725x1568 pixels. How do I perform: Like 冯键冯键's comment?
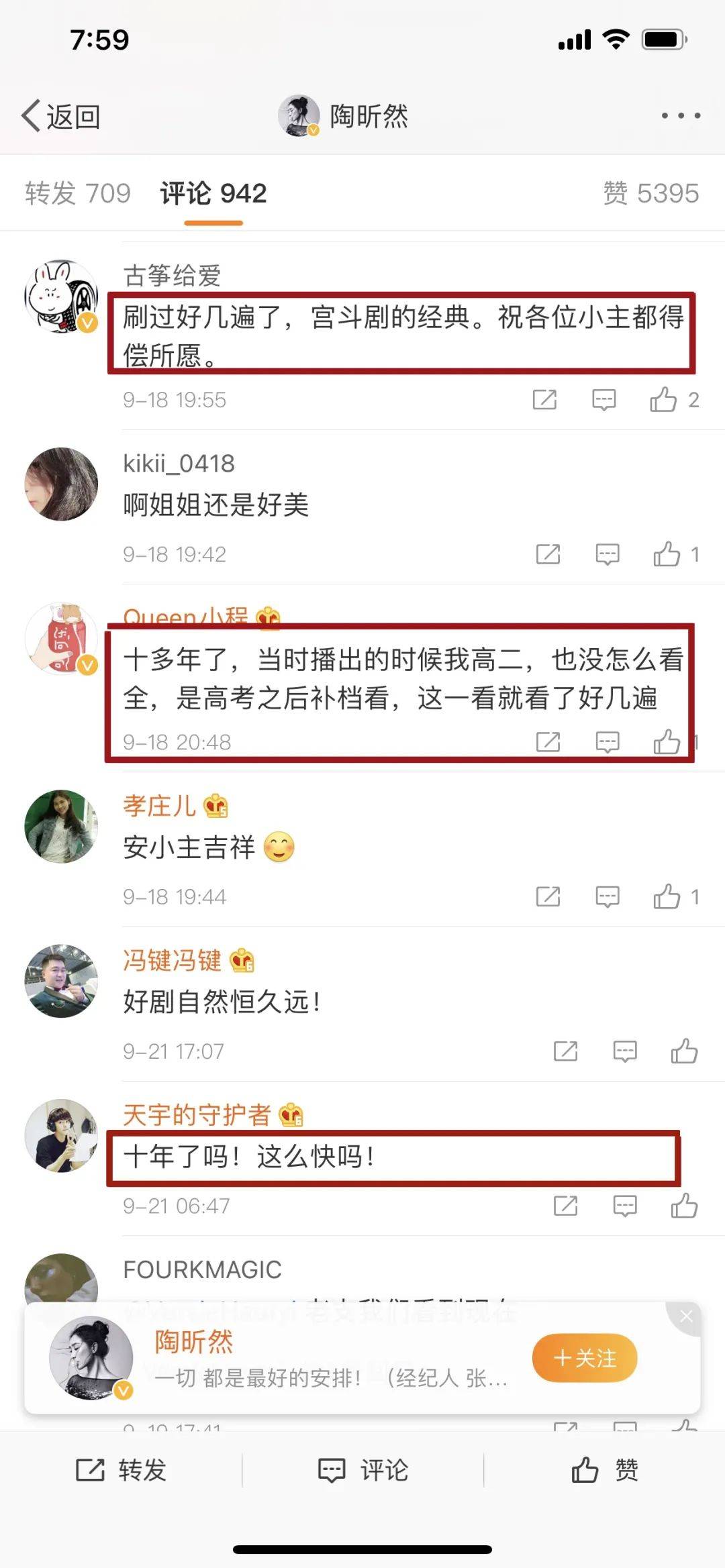click(x=684, y=1051)
